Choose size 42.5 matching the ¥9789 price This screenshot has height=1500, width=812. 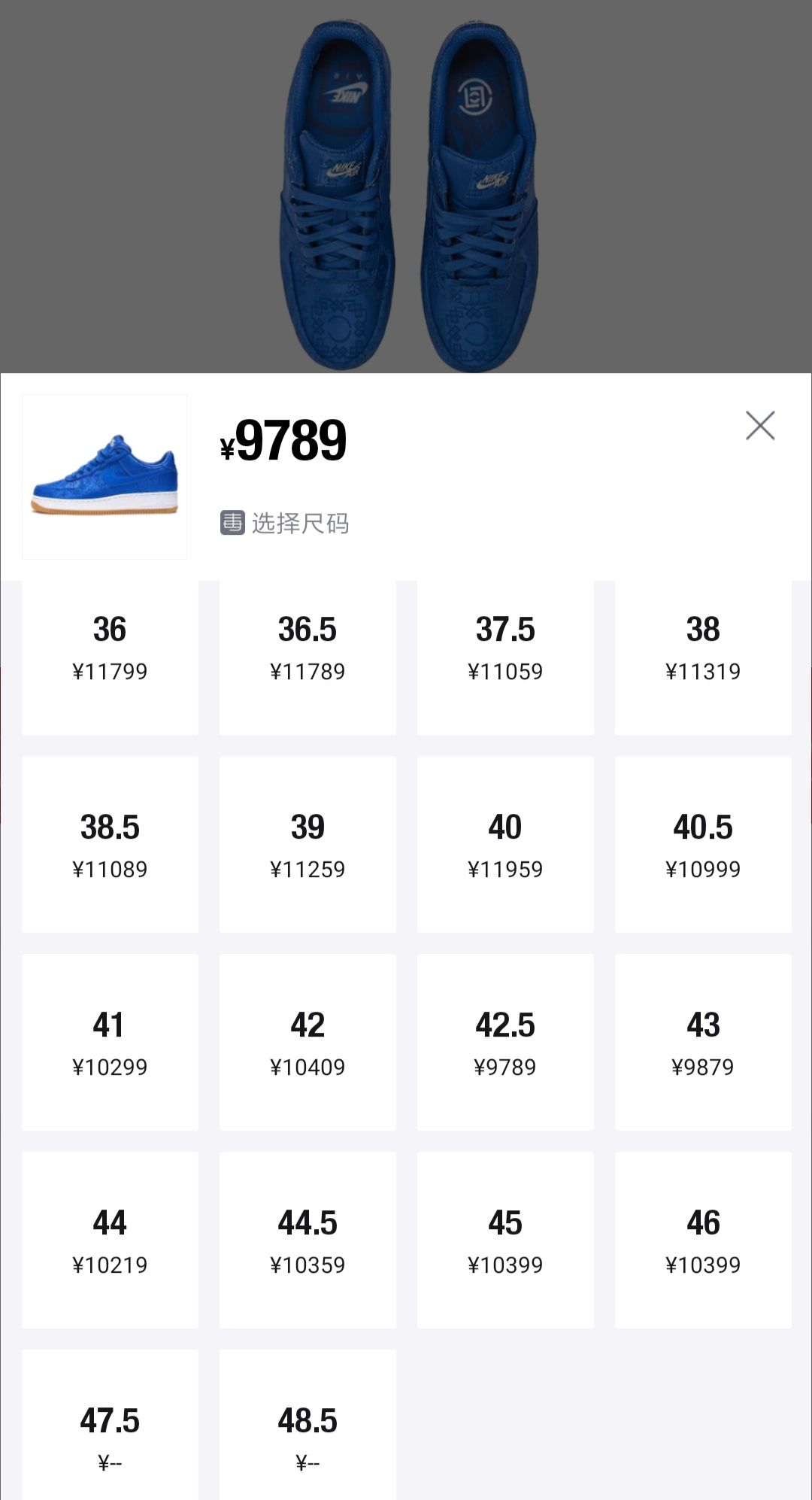click(506, 1044)
